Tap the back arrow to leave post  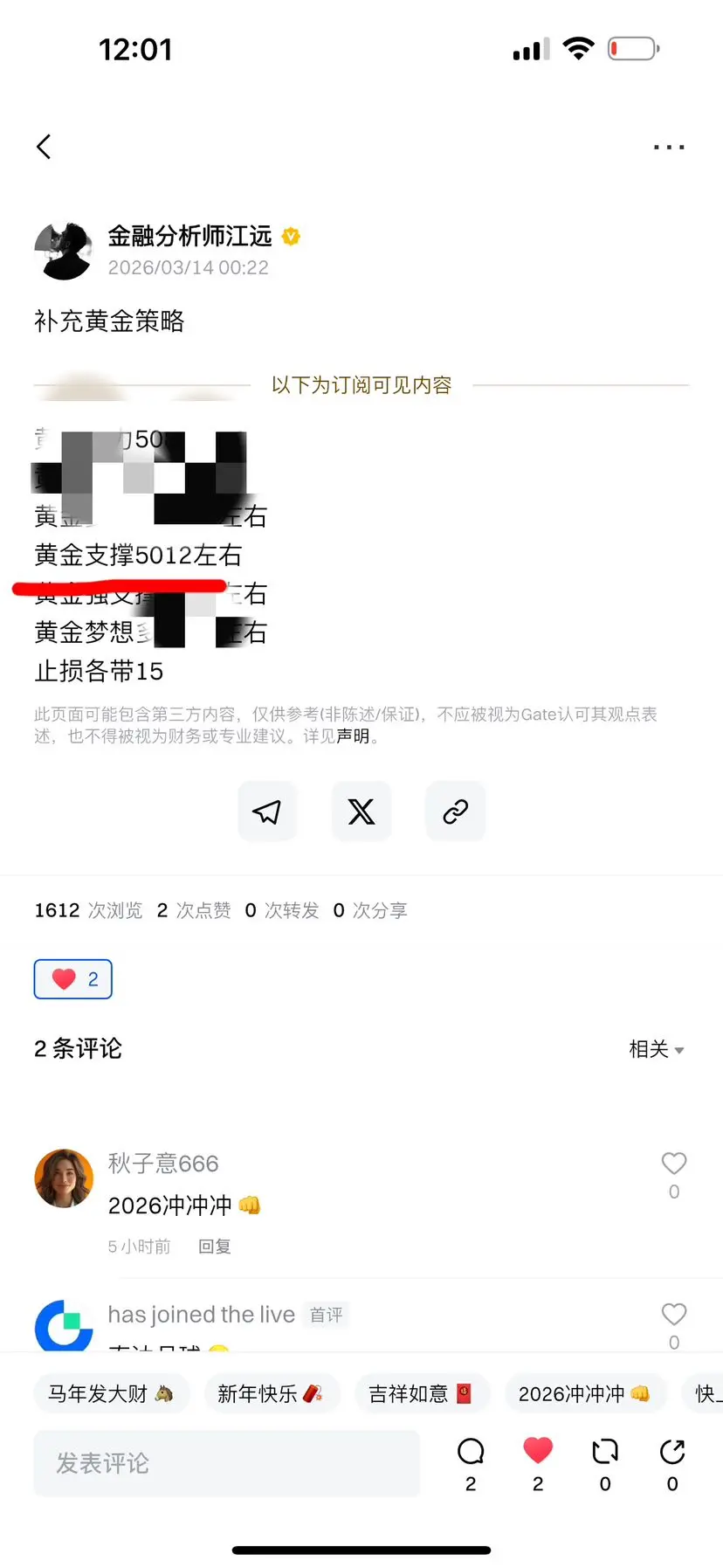click(x=44, y=147)
